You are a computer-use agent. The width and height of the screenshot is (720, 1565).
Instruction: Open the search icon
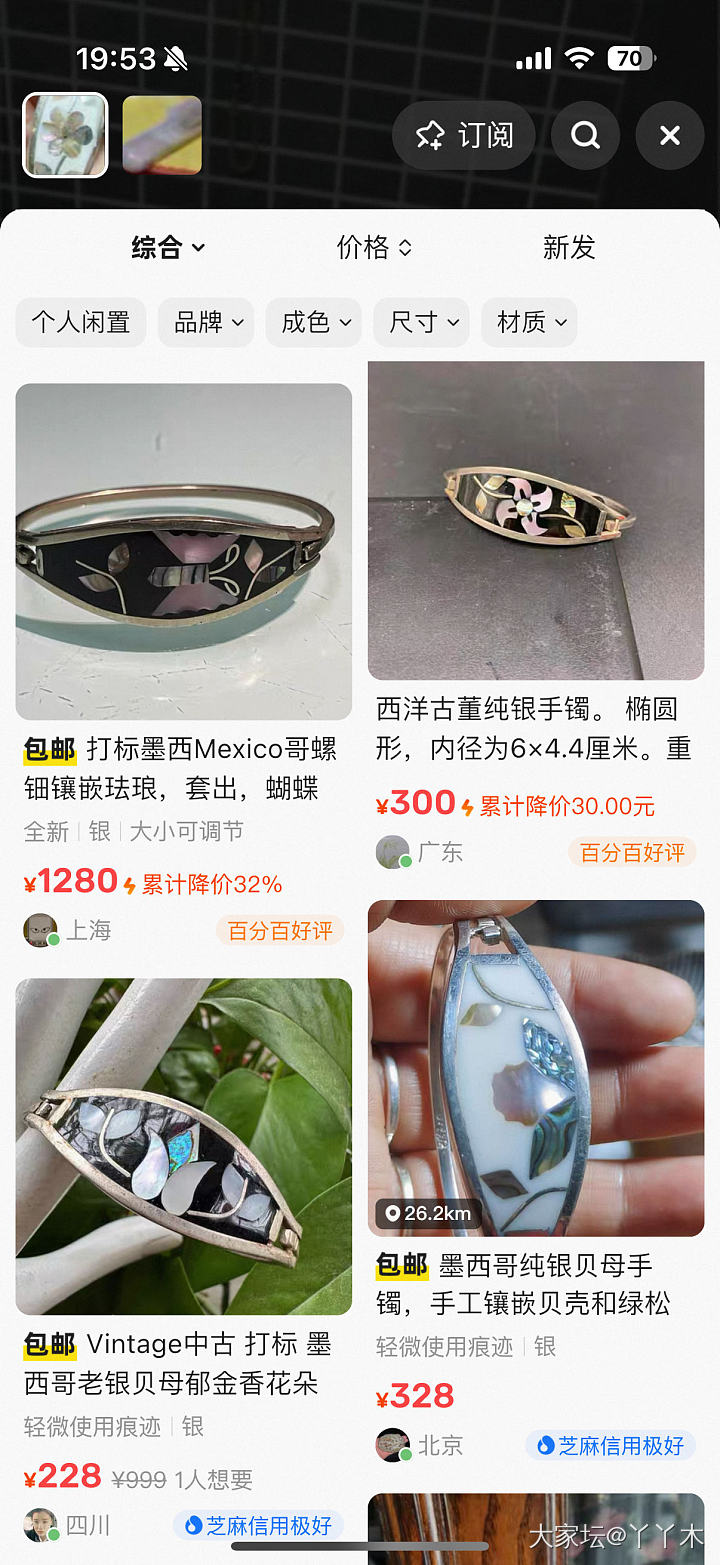(585, 135)
